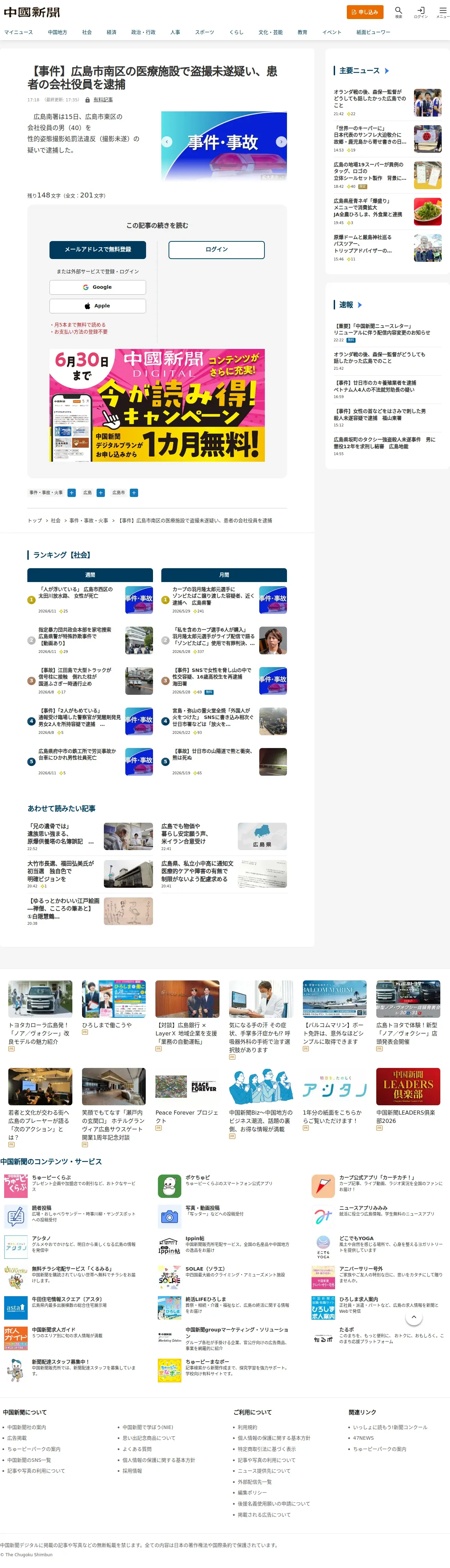450x1568 pixels.
Task: Switch ranking to 月間 tab
Action: tap(224, 575)
